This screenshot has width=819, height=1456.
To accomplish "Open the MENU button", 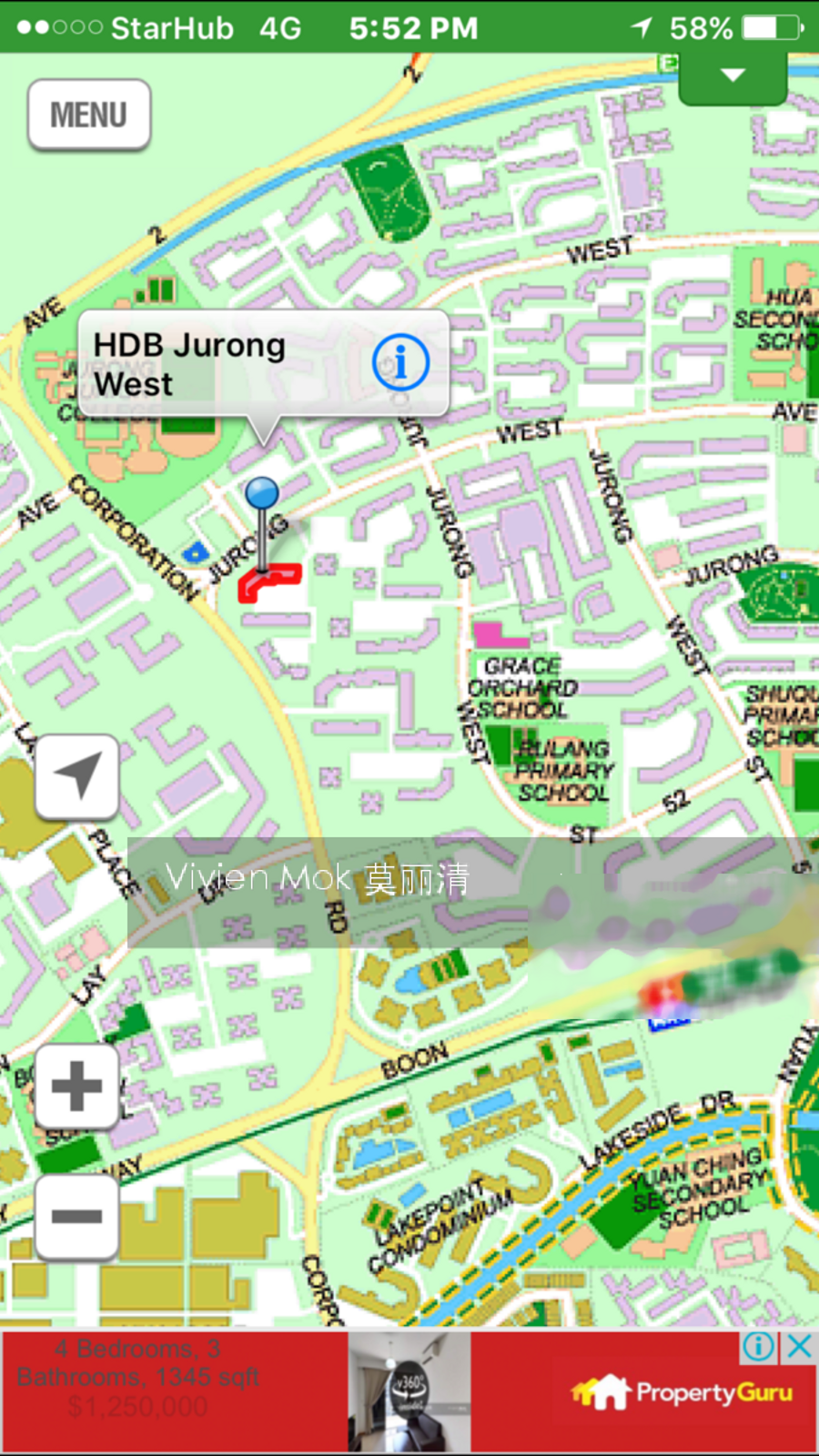I will (x=88, y=115).
